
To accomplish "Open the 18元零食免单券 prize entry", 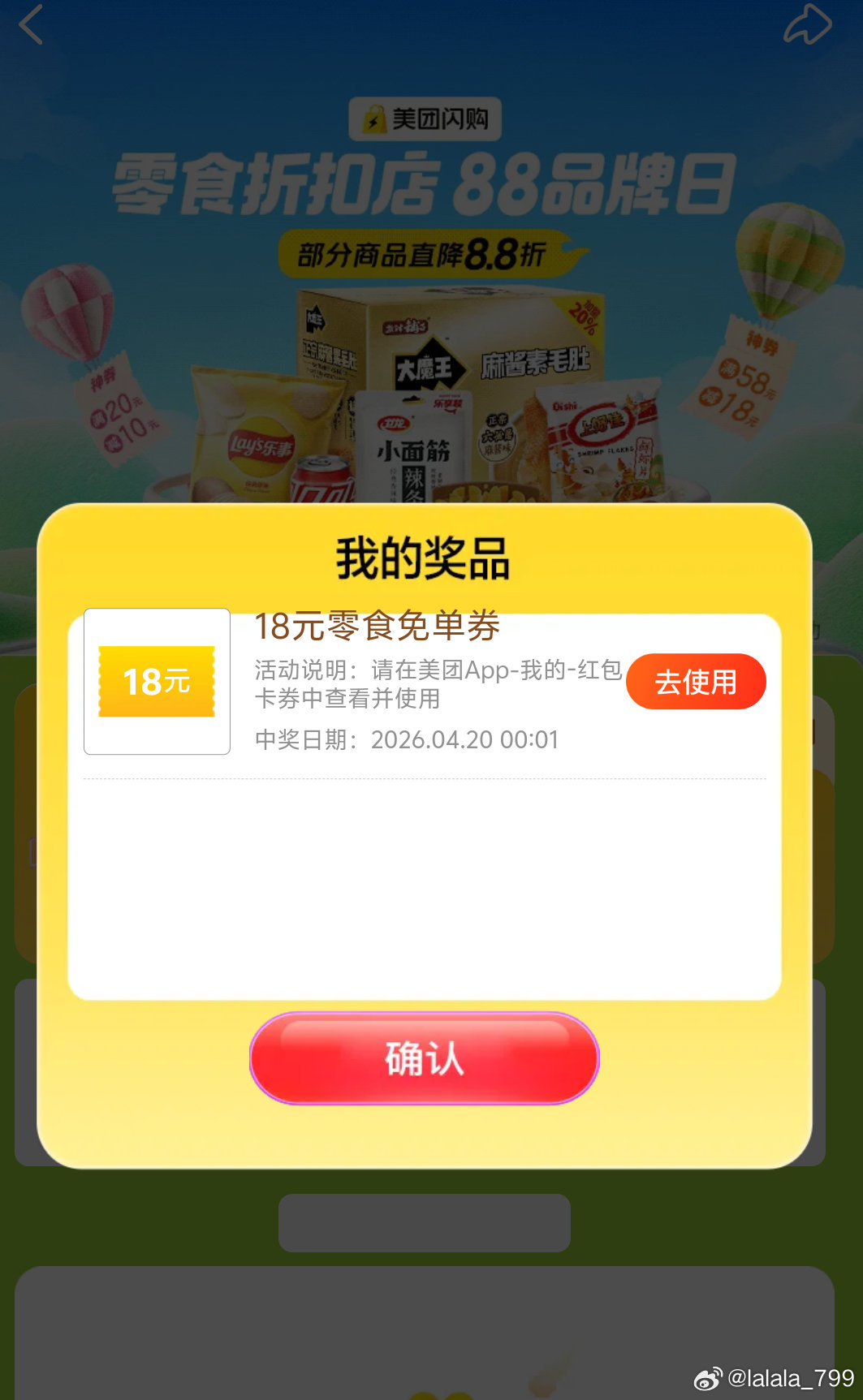I will coord(377,627).
